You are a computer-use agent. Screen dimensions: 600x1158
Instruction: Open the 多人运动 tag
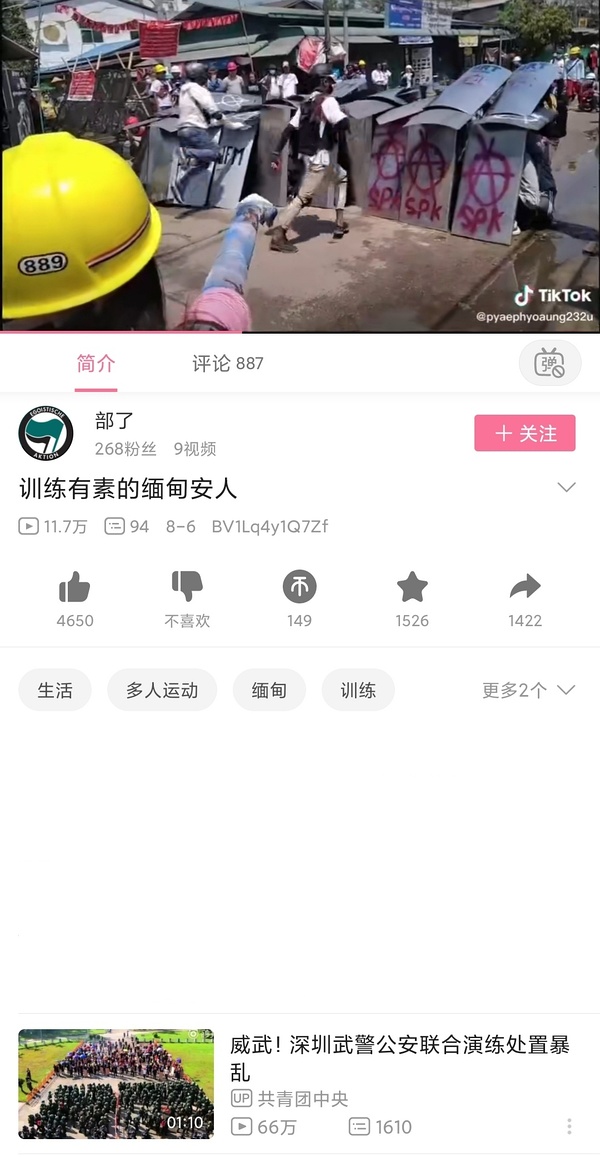tap(162, 690)
